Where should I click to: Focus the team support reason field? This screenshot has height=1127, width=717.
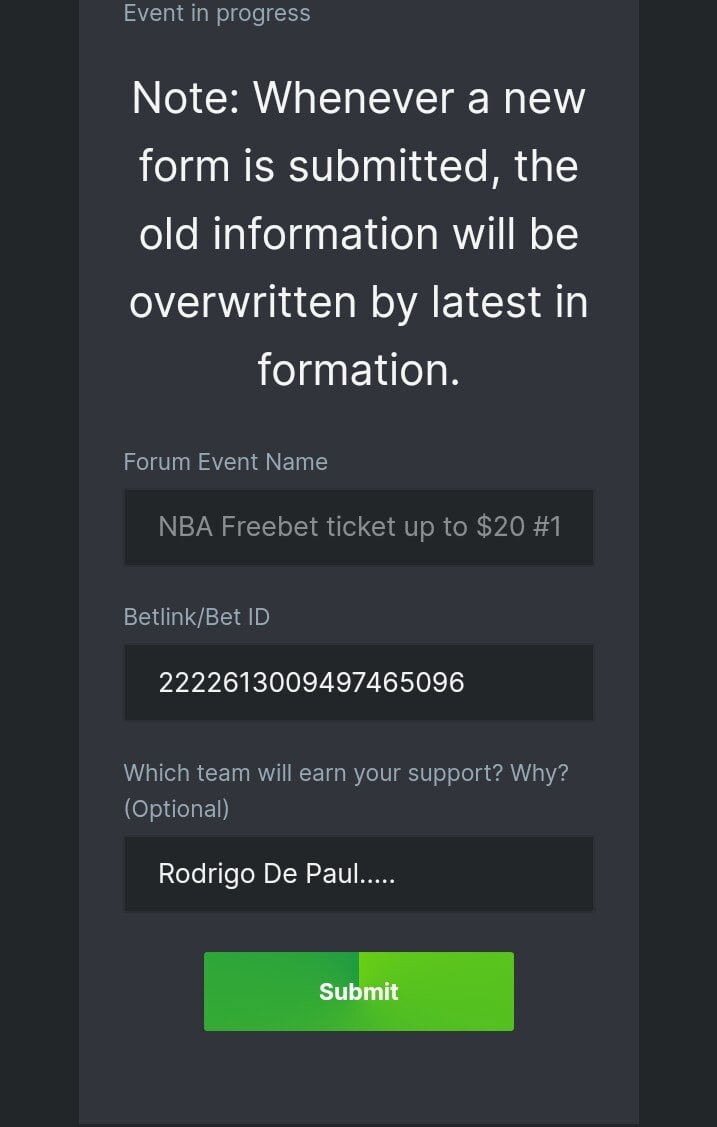pos(358,874)
